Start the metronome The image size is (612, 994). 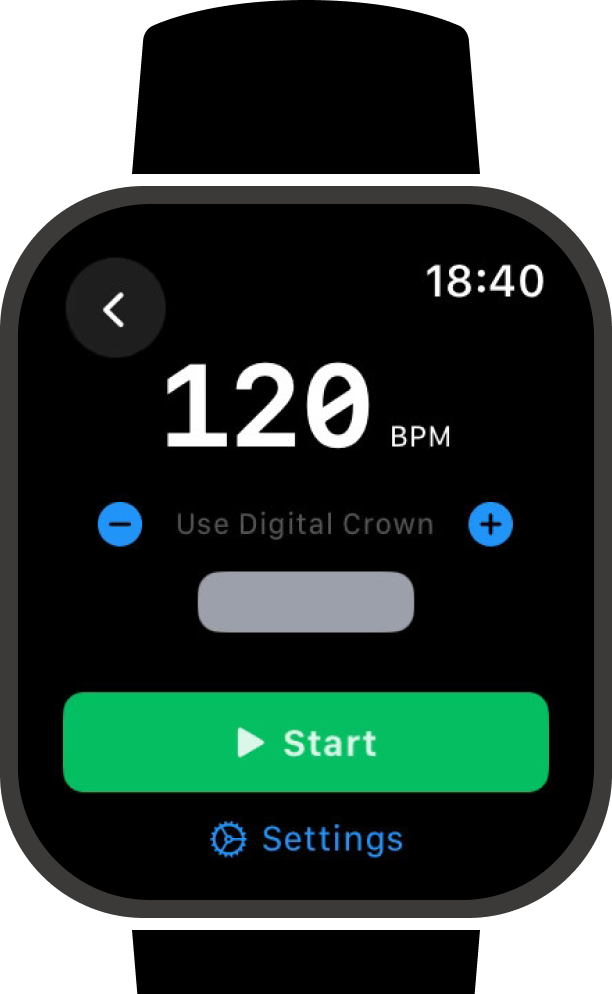(x=306, y=742)
